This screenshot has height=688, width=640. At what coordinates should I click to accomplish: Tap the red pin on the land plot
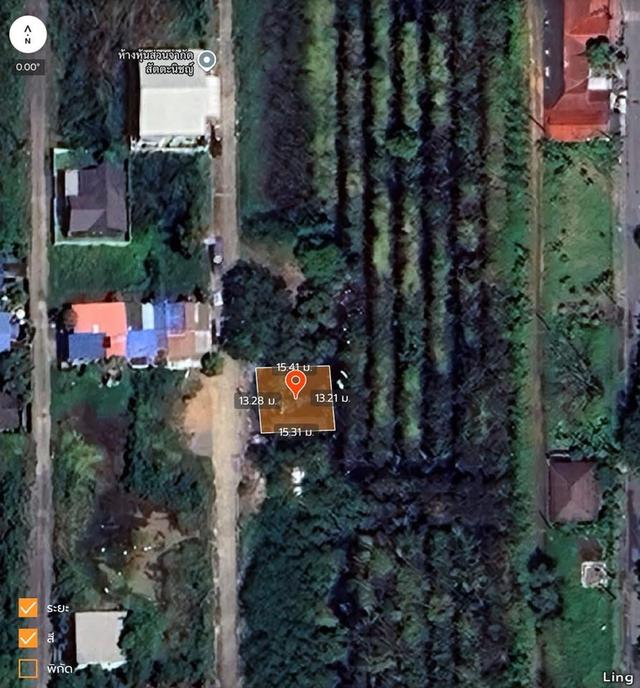pos(295,384)
